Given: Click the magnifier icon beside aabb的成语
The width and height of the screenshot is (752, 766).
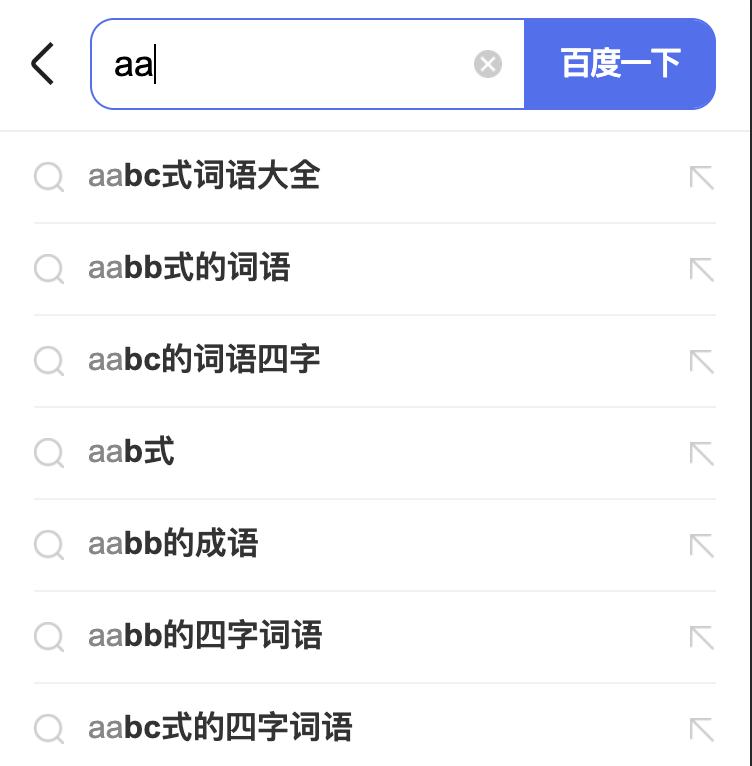Looking at the screenshot, I should point(48,545).
